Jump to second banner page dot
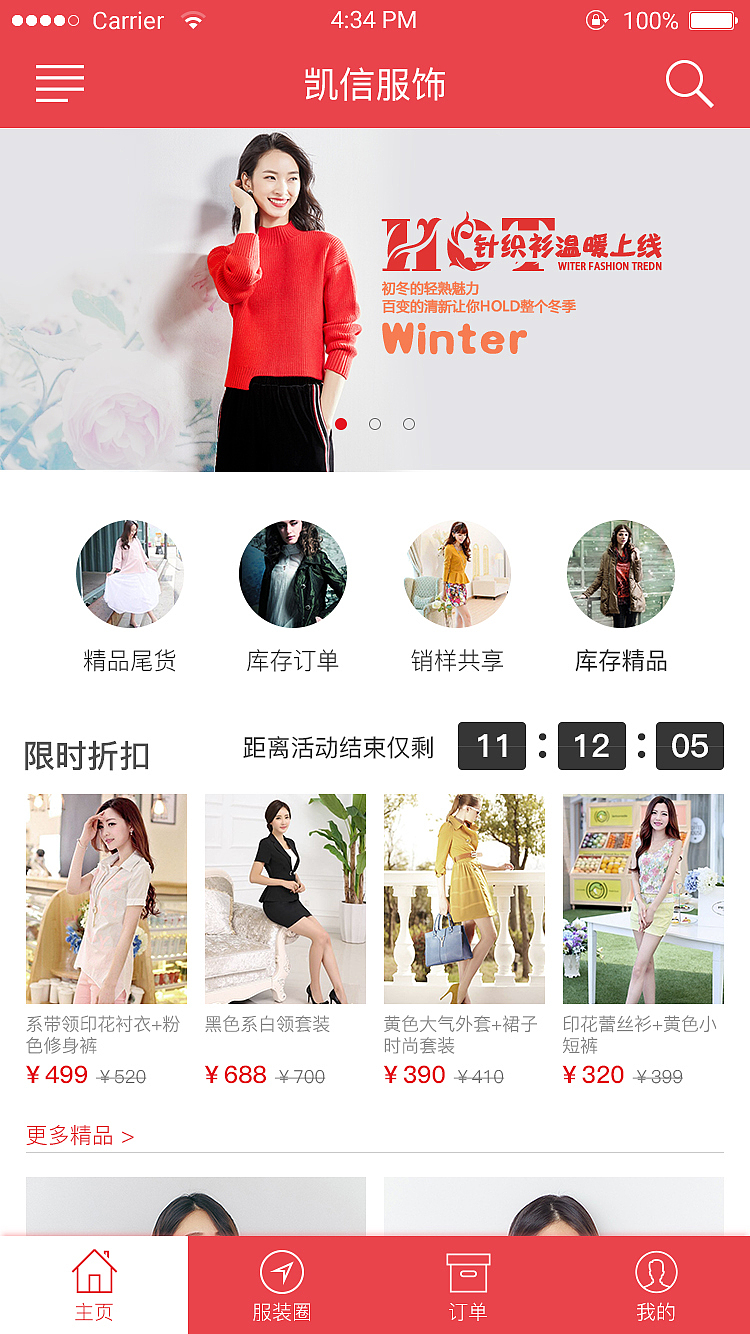750x1334 pixels. pos(375,424)
